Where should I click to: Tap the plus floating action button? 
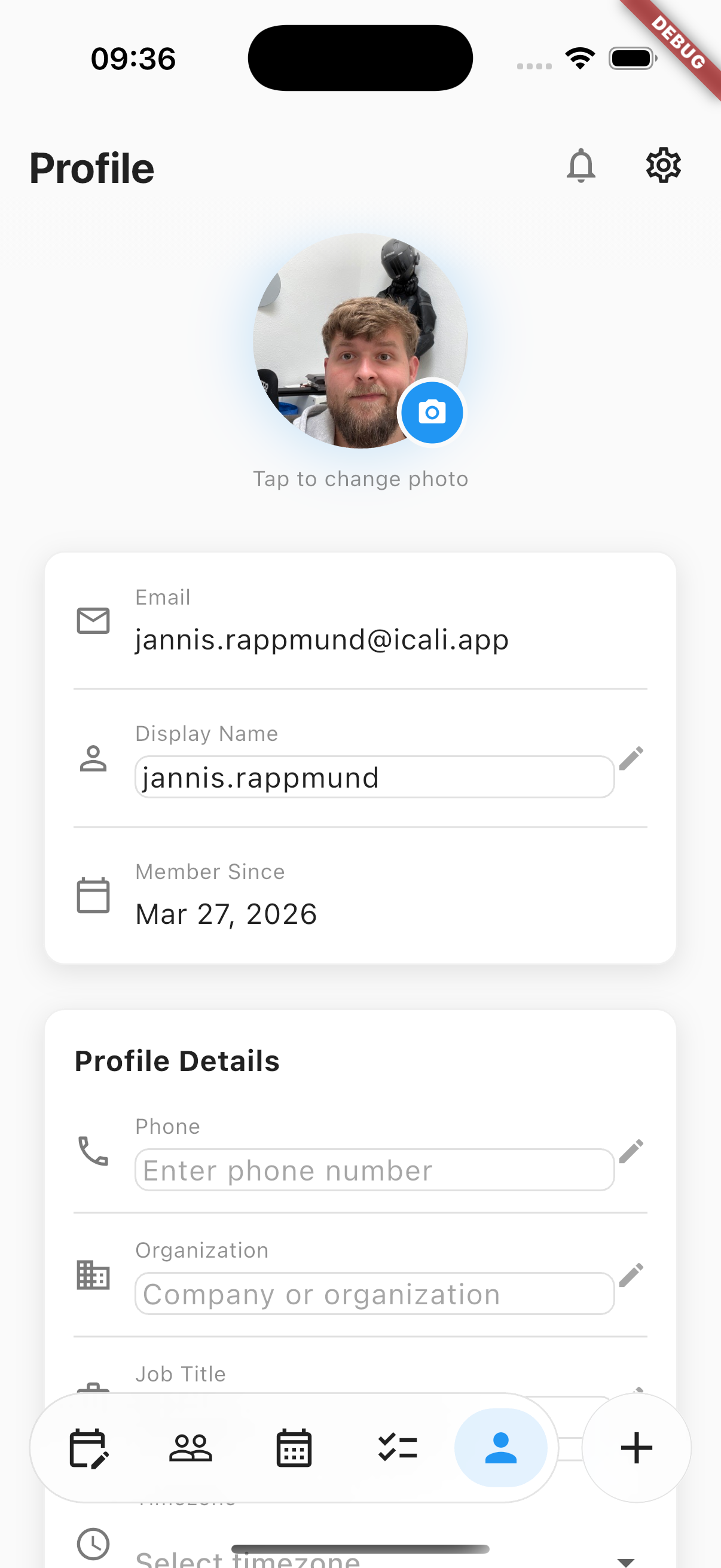(x=636, y=1447)
